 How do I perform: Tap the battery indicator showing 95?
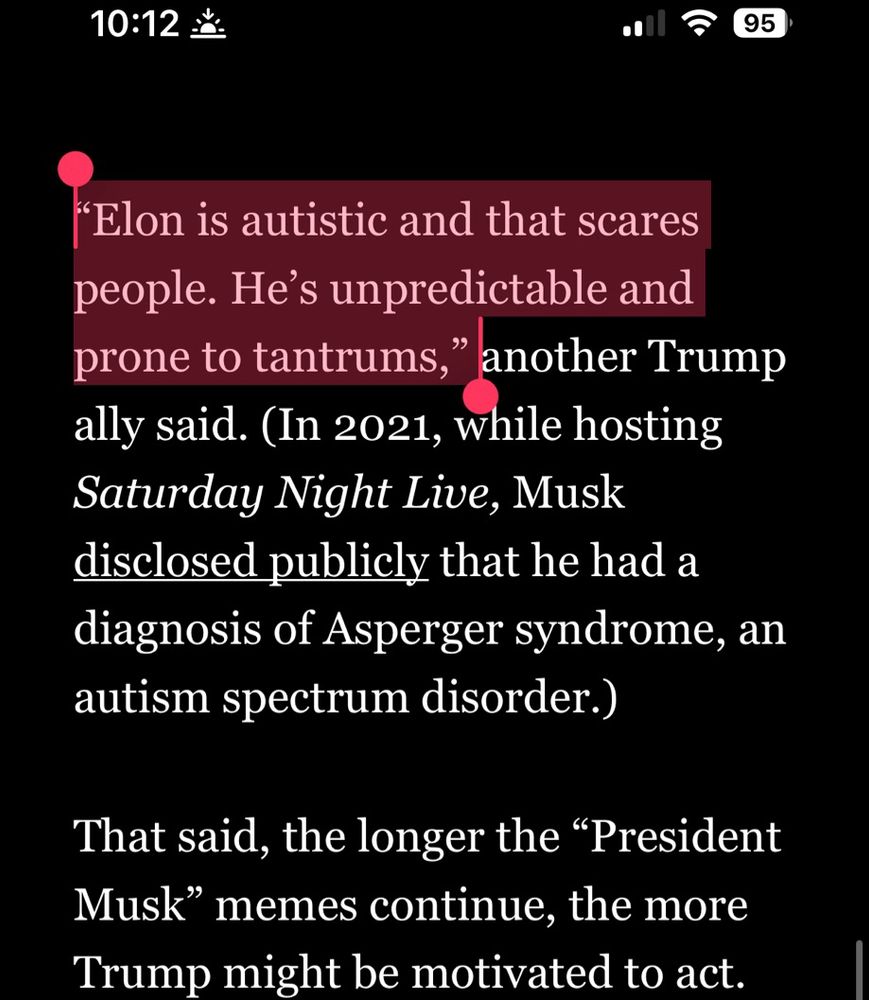coord(762,22)
